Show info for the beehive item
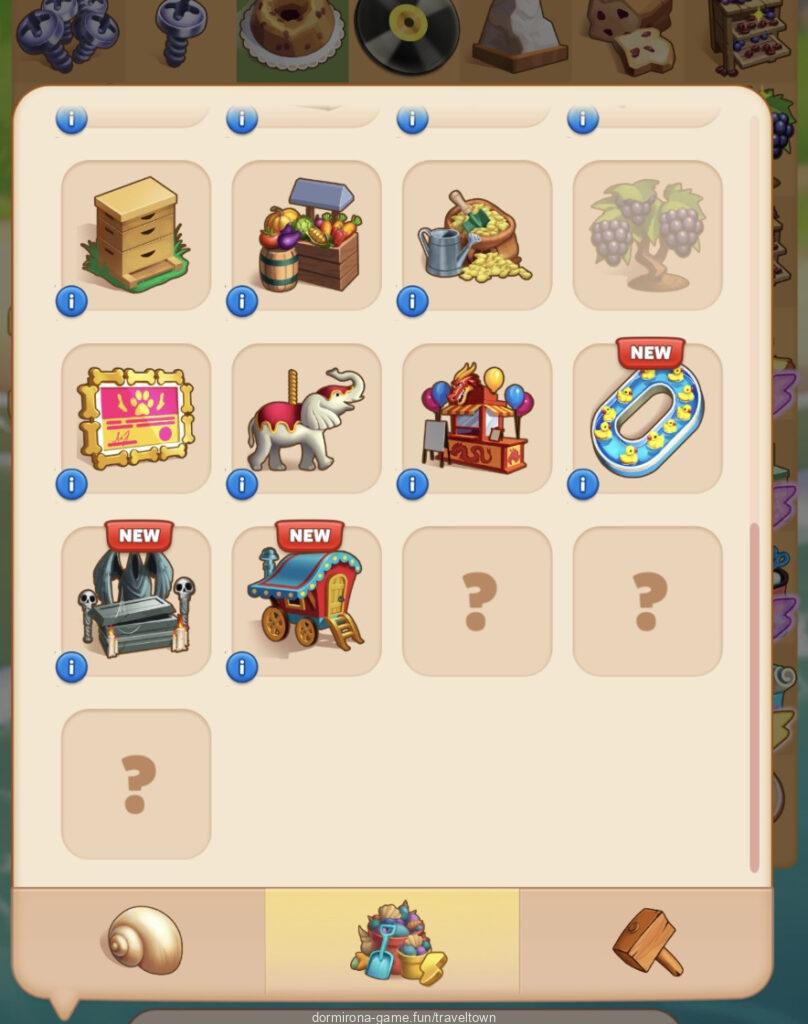This screenshot has width=808, height=1024. click(71, 301)
